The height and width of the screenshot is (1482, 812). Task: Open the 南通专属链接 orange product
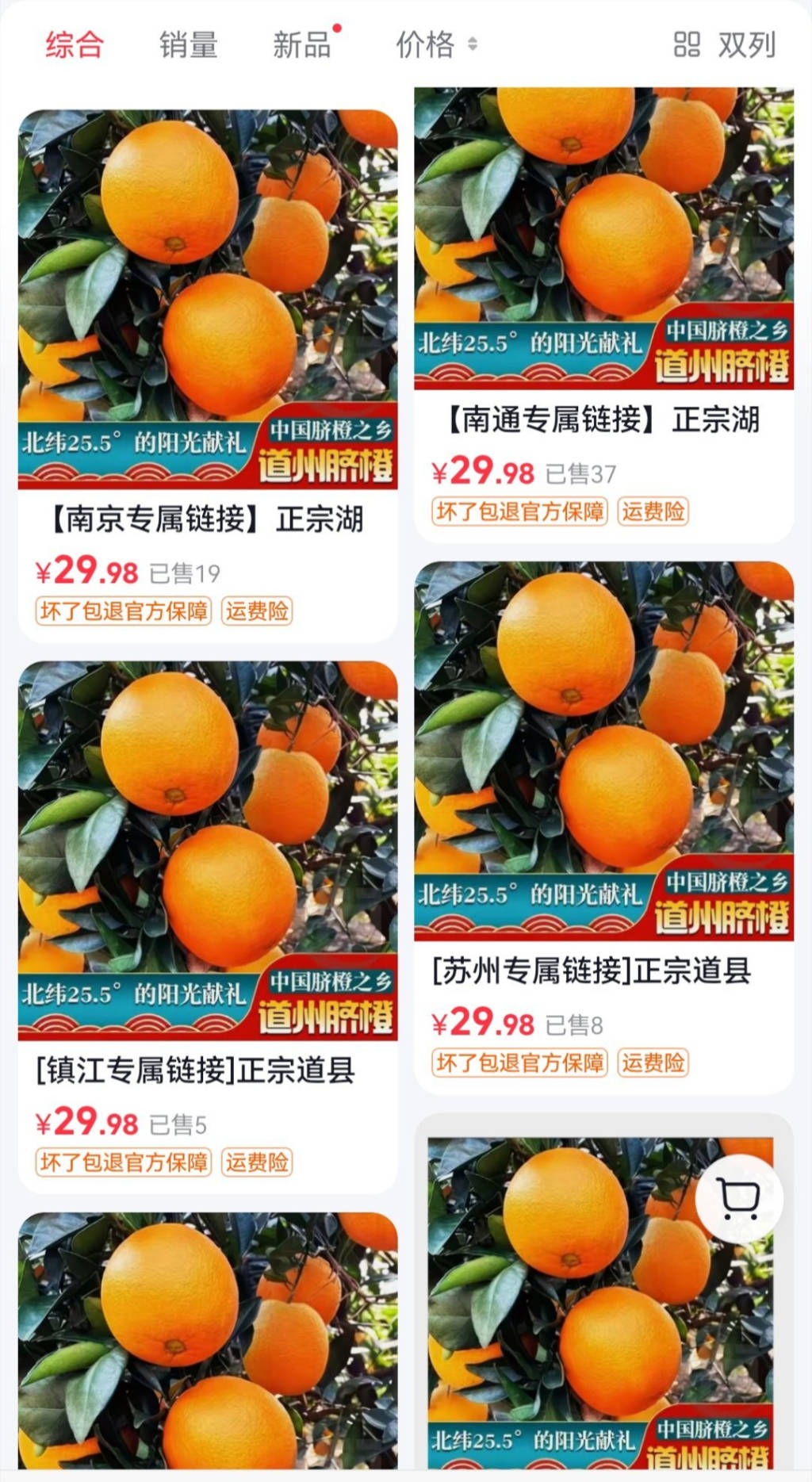(603, 238)
